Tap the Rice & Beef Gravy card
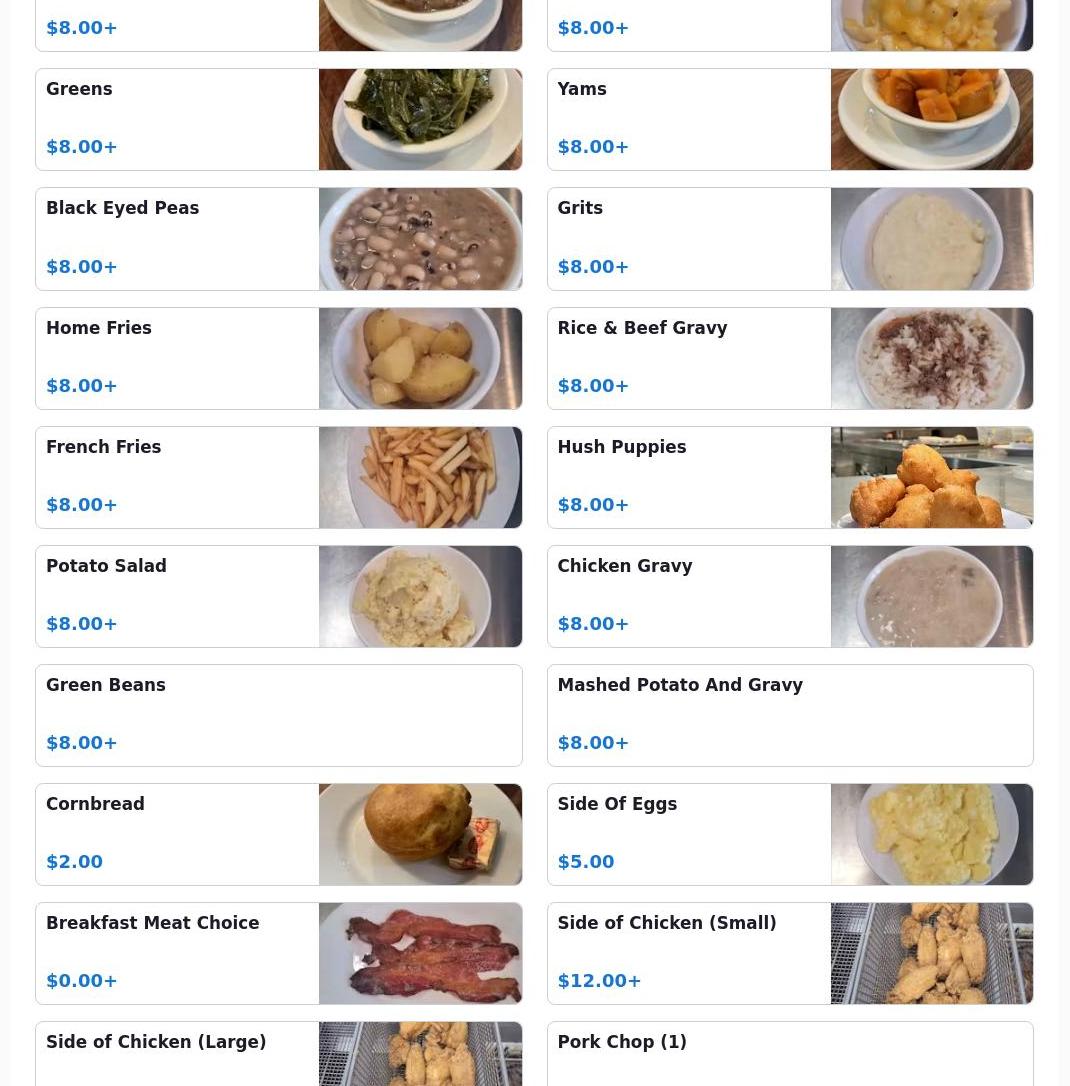The image size is (1070, 1086). [789, 358]
